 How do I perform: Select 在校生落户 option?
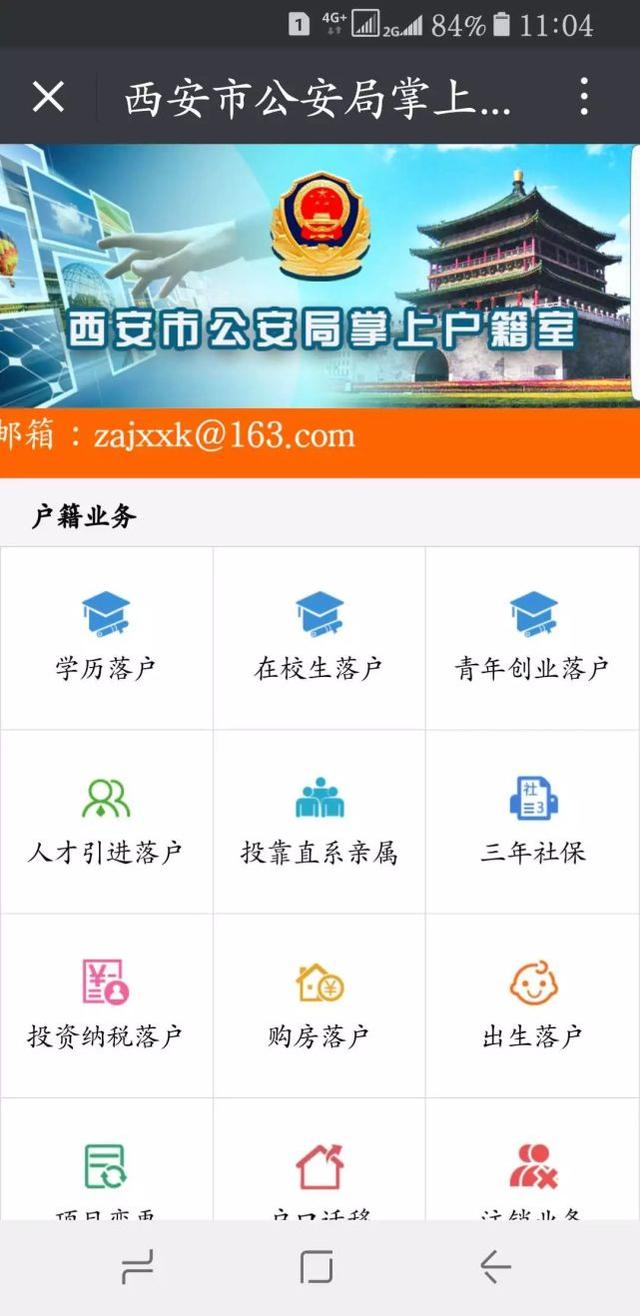[x=319, y=638]
